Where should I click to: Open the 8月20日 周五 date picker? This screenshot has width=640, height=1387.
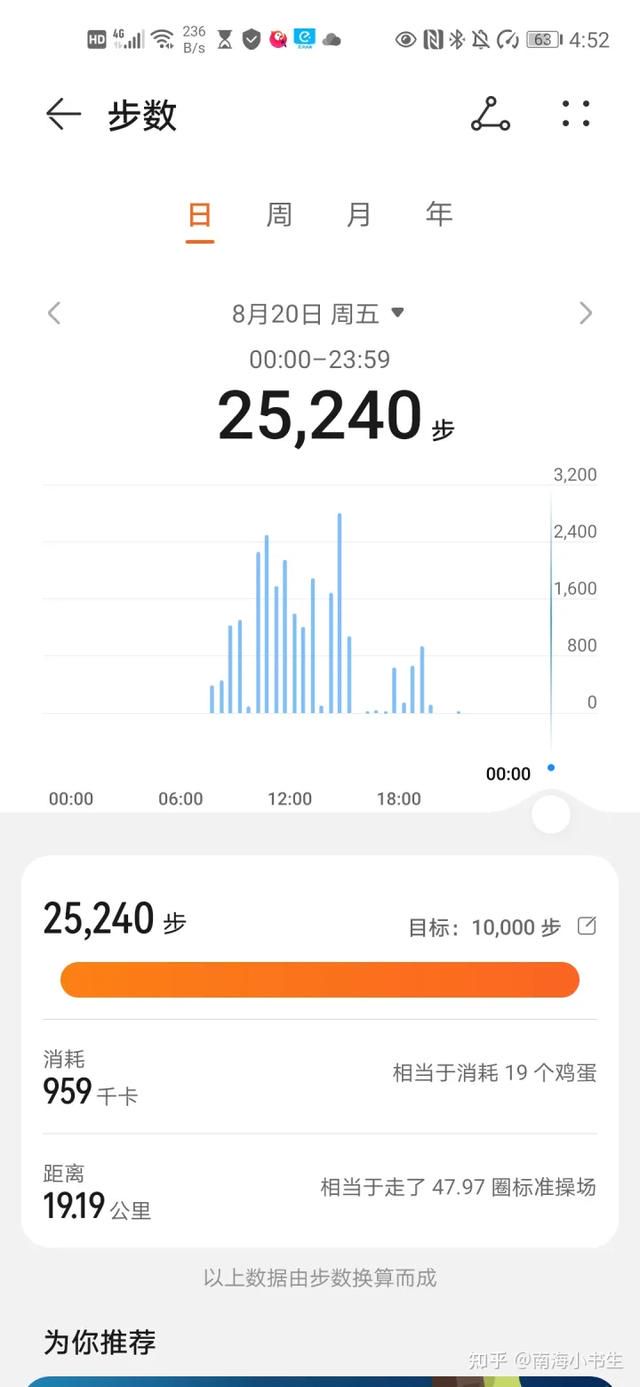318,314
